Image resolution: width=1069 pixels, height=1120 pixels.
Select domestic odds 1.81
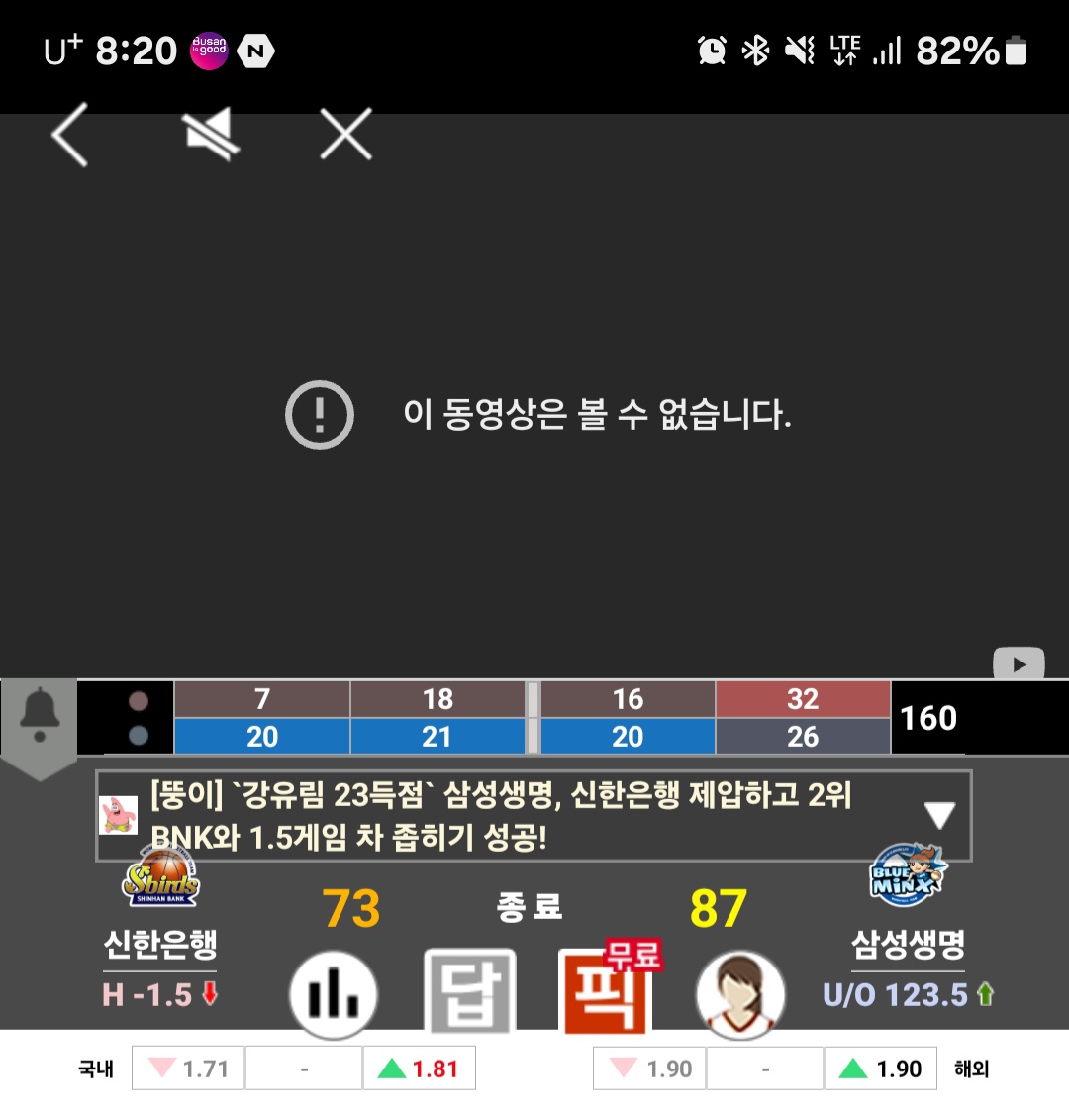click(420, 1069)
